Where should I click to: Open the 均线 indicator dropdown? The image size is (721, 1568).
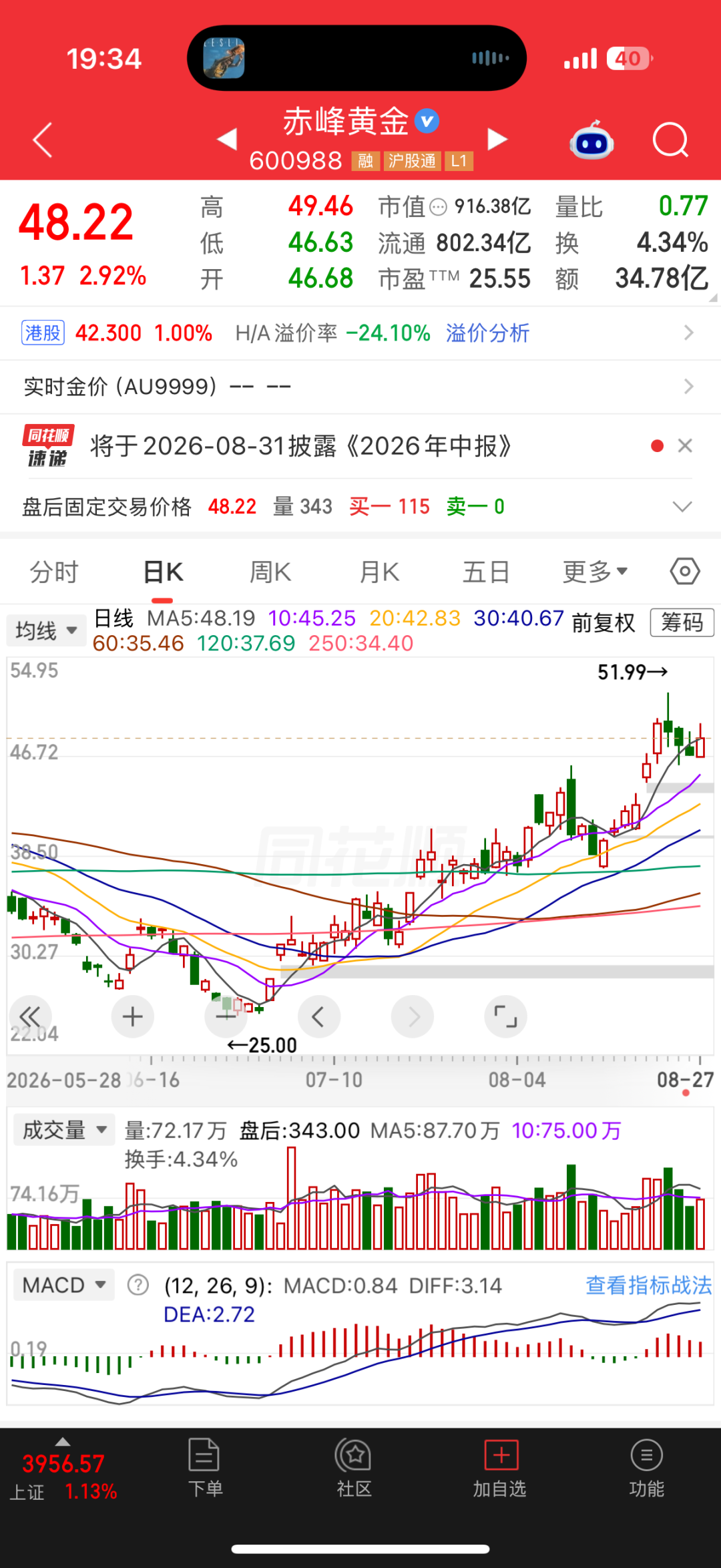[x=46, y=630]
